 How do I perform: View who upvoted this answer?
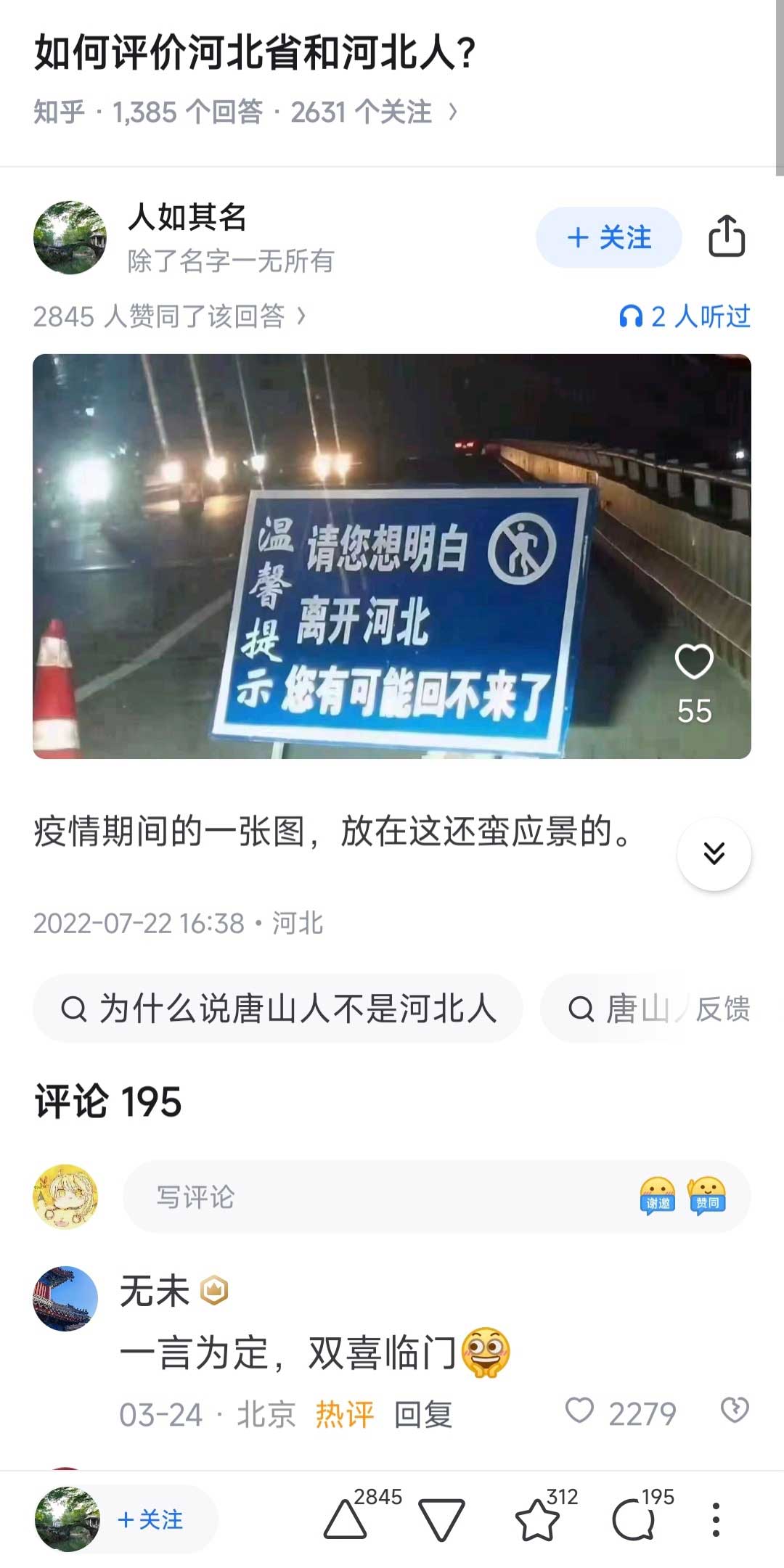169,316
